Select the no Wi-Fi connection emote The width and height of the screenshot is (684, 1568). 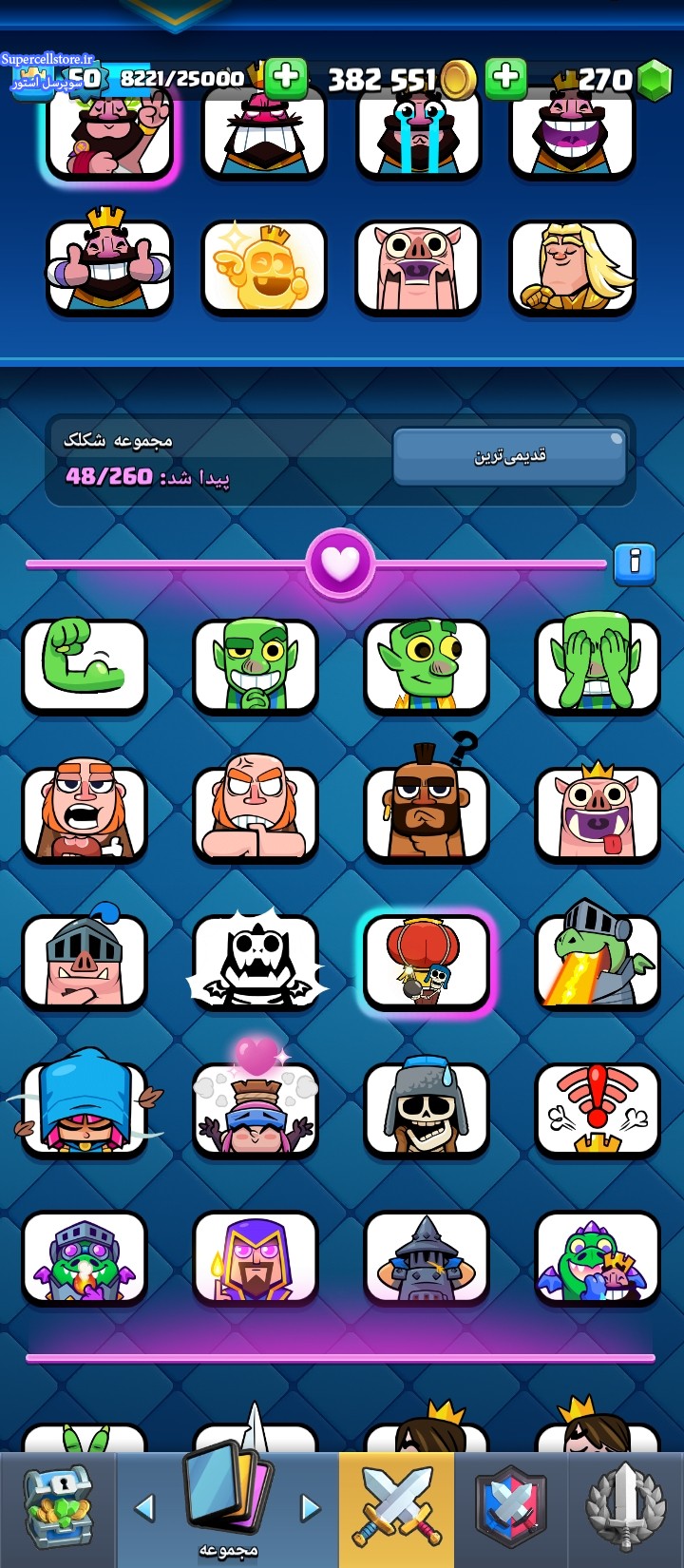(598, 1108)
